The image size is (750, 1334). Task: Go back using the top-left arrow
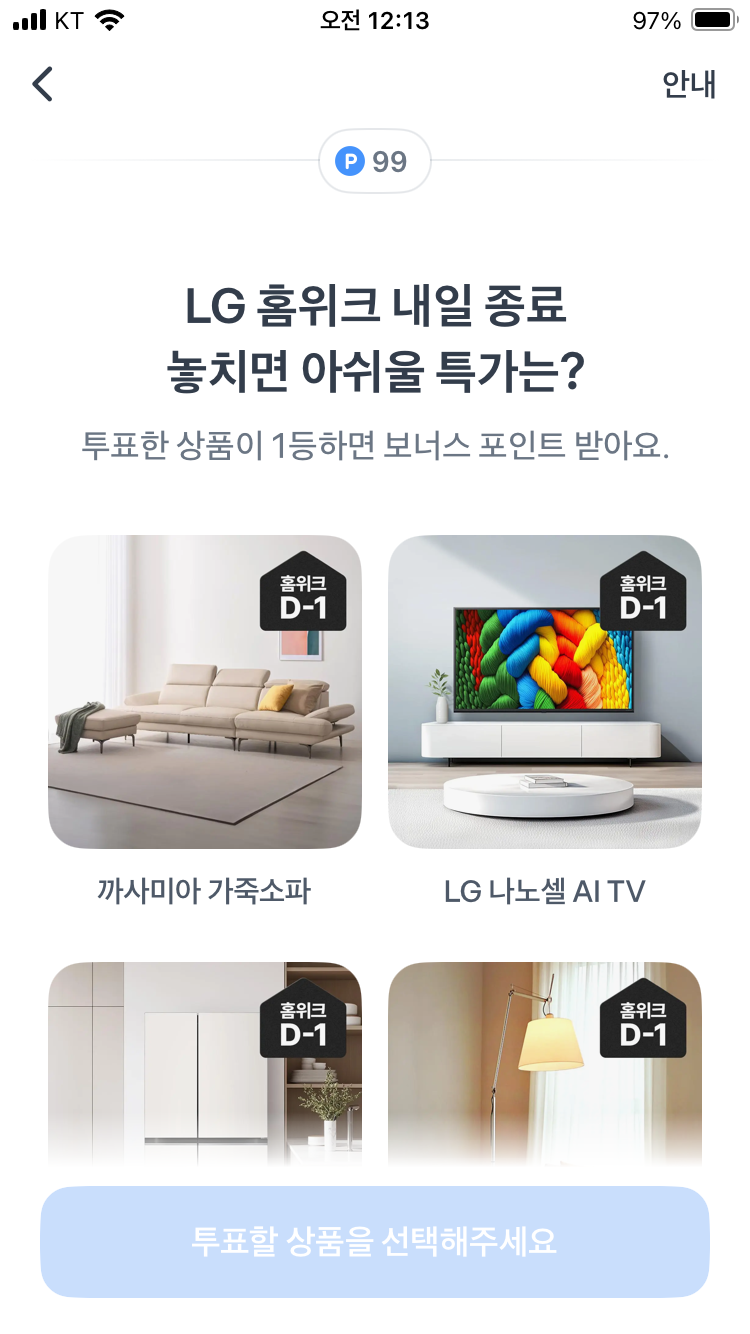[42, 85]
